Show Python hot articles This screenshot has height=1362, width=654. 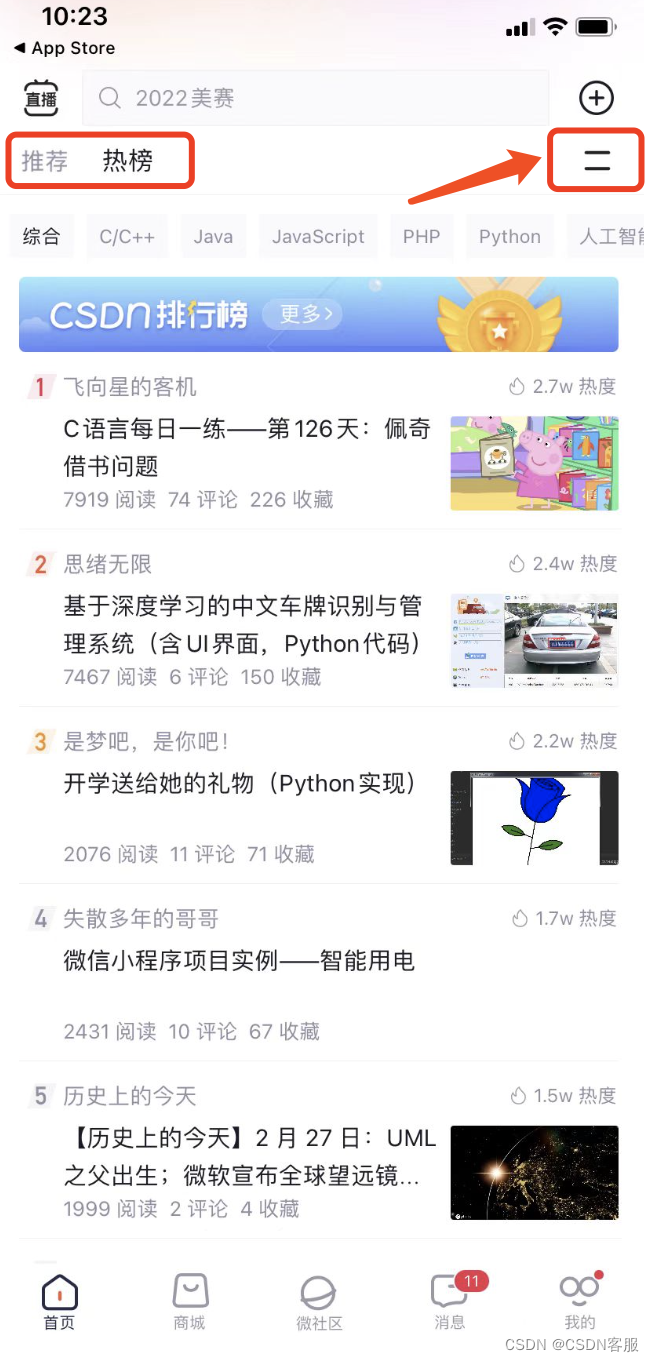pos(509,237)
